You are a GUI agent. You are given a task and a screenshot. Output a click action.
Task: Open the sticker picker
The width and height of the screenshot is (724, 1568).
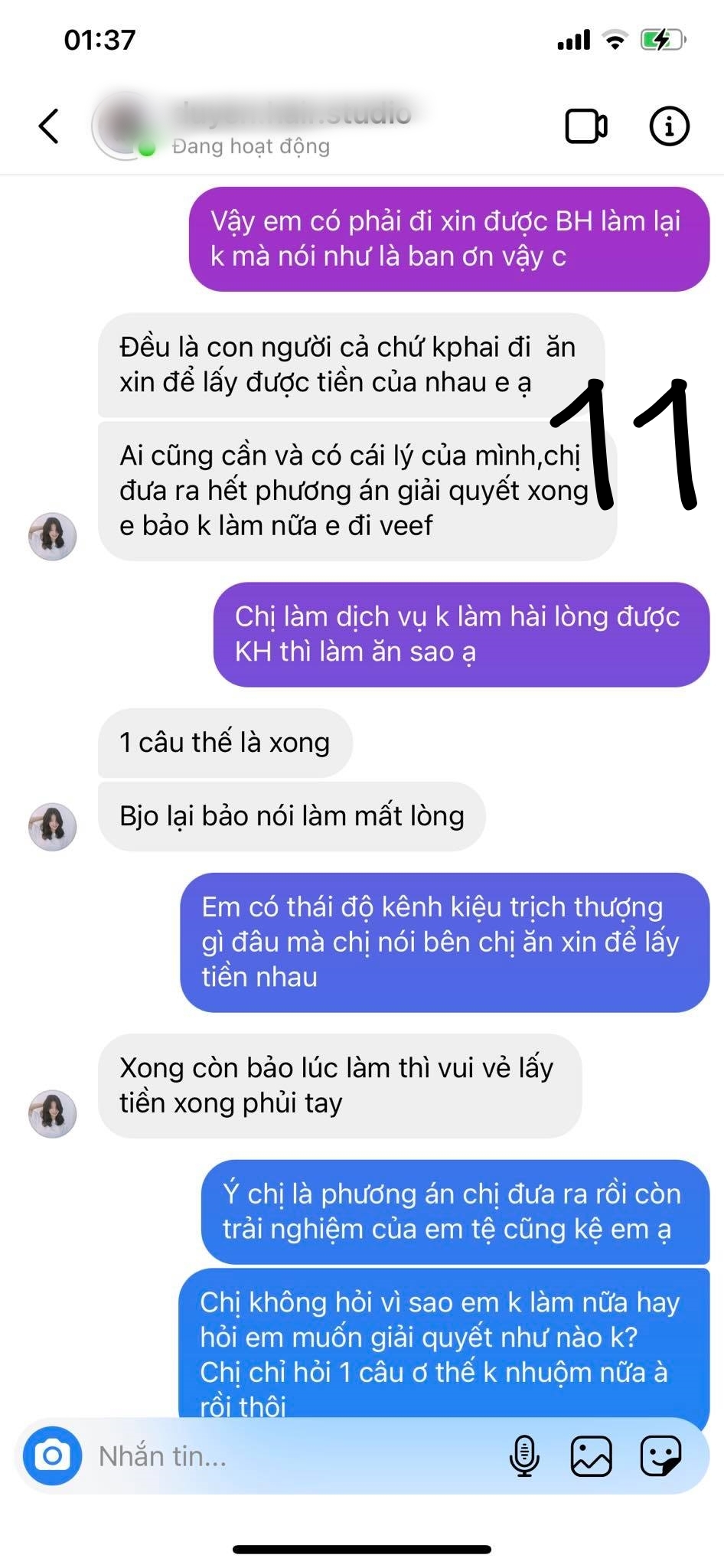point(660,1455)
